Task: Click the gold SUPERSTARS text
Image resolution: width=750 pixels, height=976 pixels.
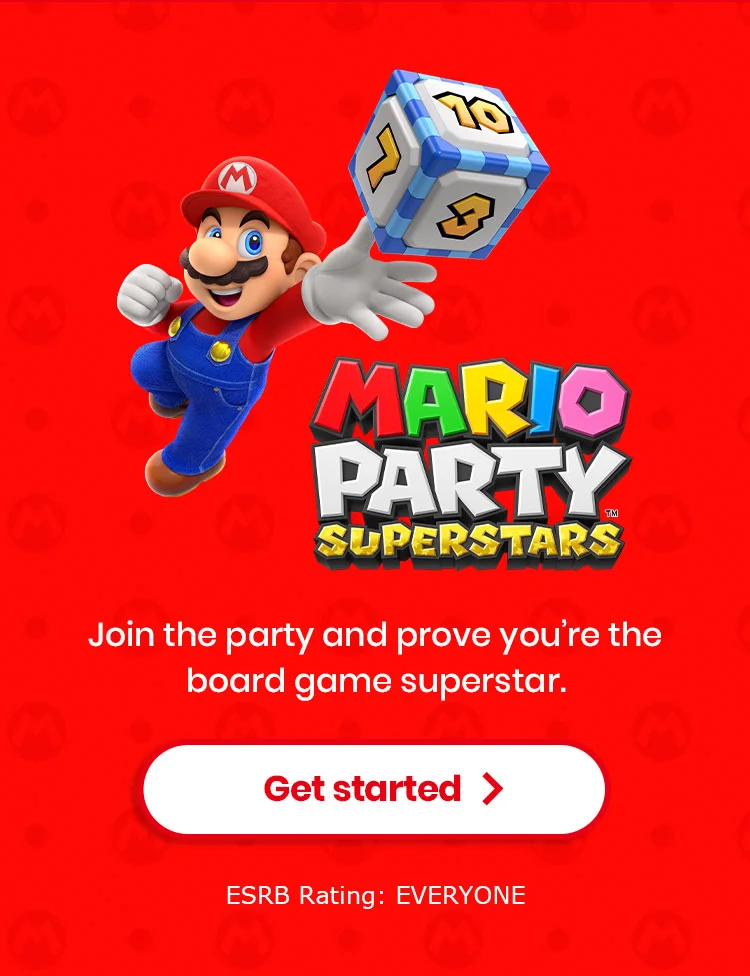Action: pos(470,540)
